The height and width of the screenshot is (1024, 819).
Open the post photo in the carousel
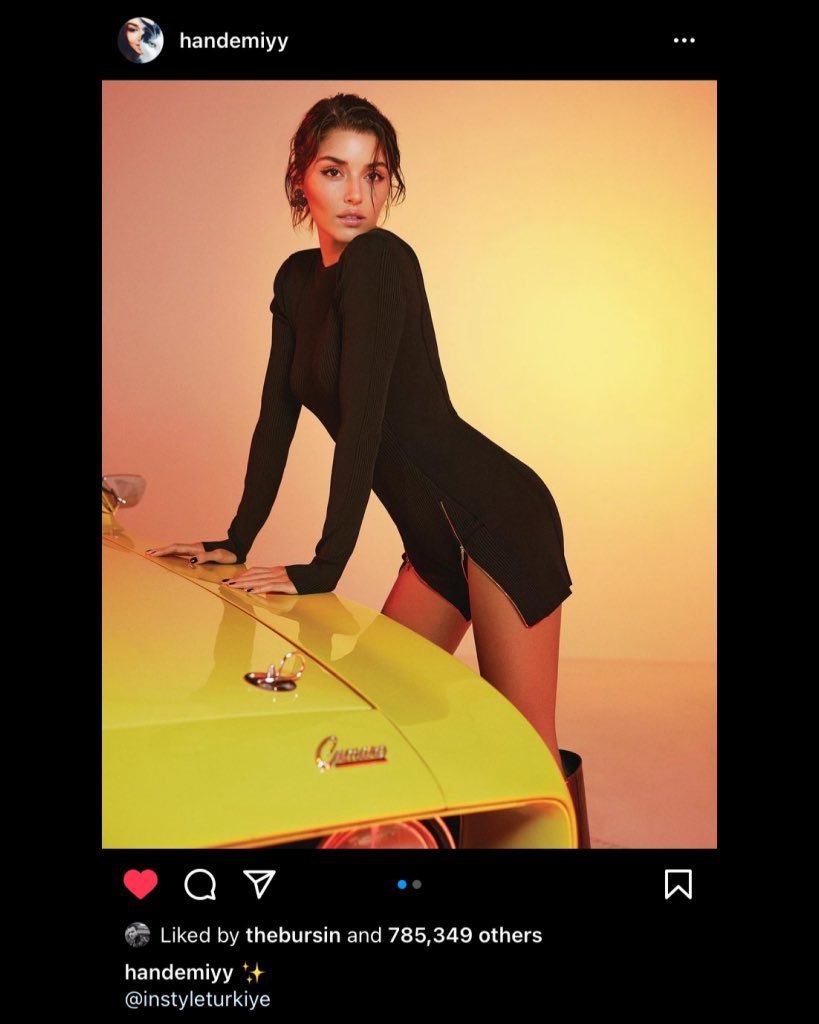[x=410, y=464]
